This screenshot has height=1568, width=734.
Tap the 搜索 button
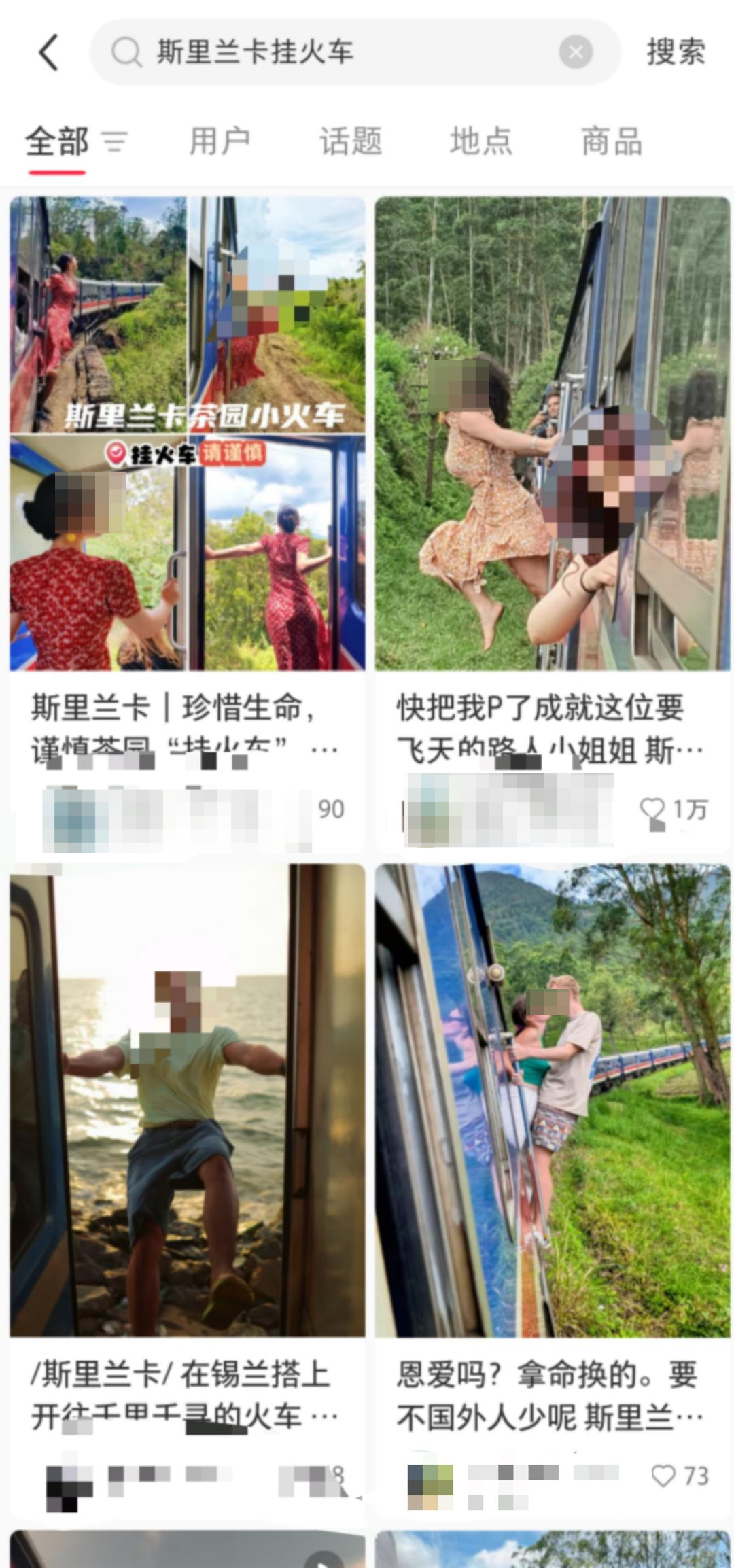click(x=676, y=52)
